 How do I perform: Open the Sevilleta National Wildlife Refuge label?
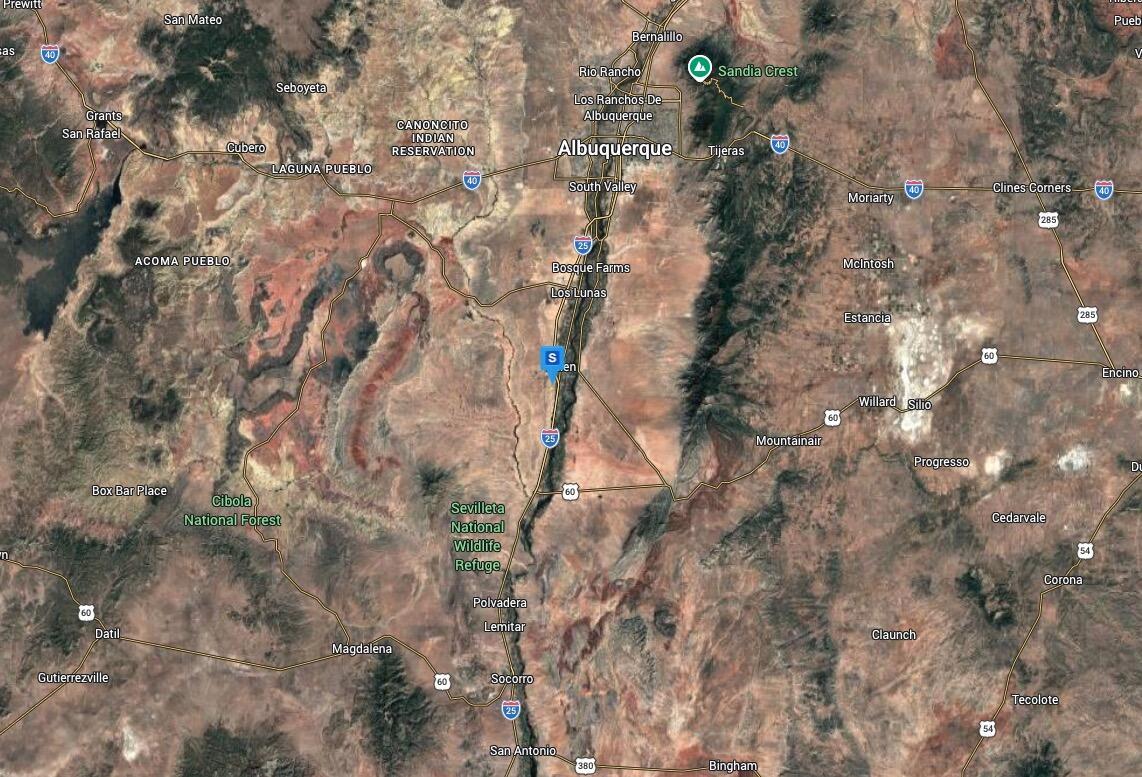point(477,537)
